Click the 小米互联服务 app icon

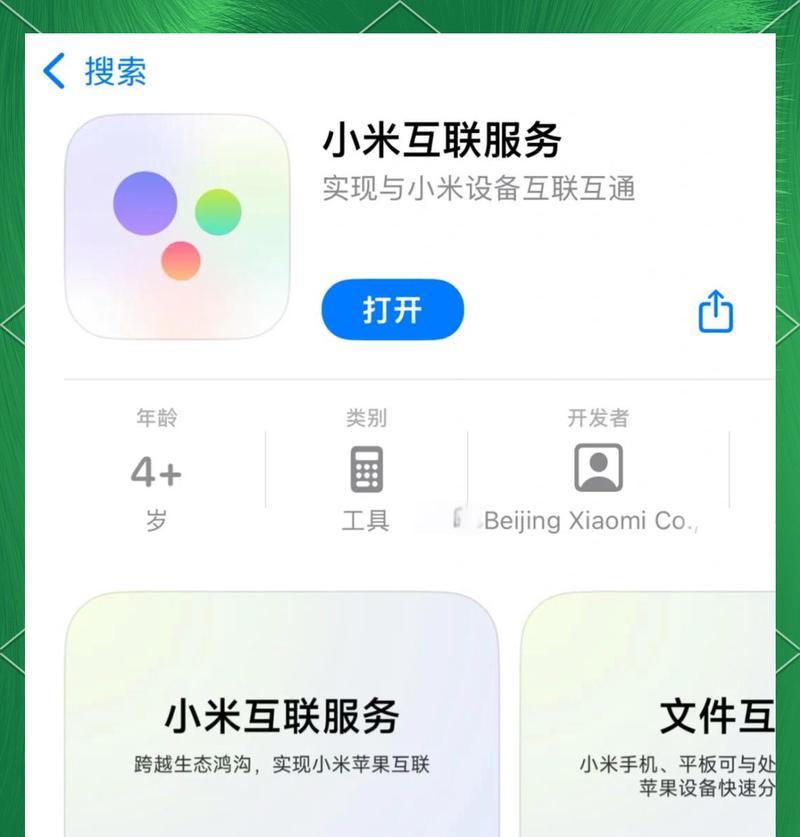[177, 227]
